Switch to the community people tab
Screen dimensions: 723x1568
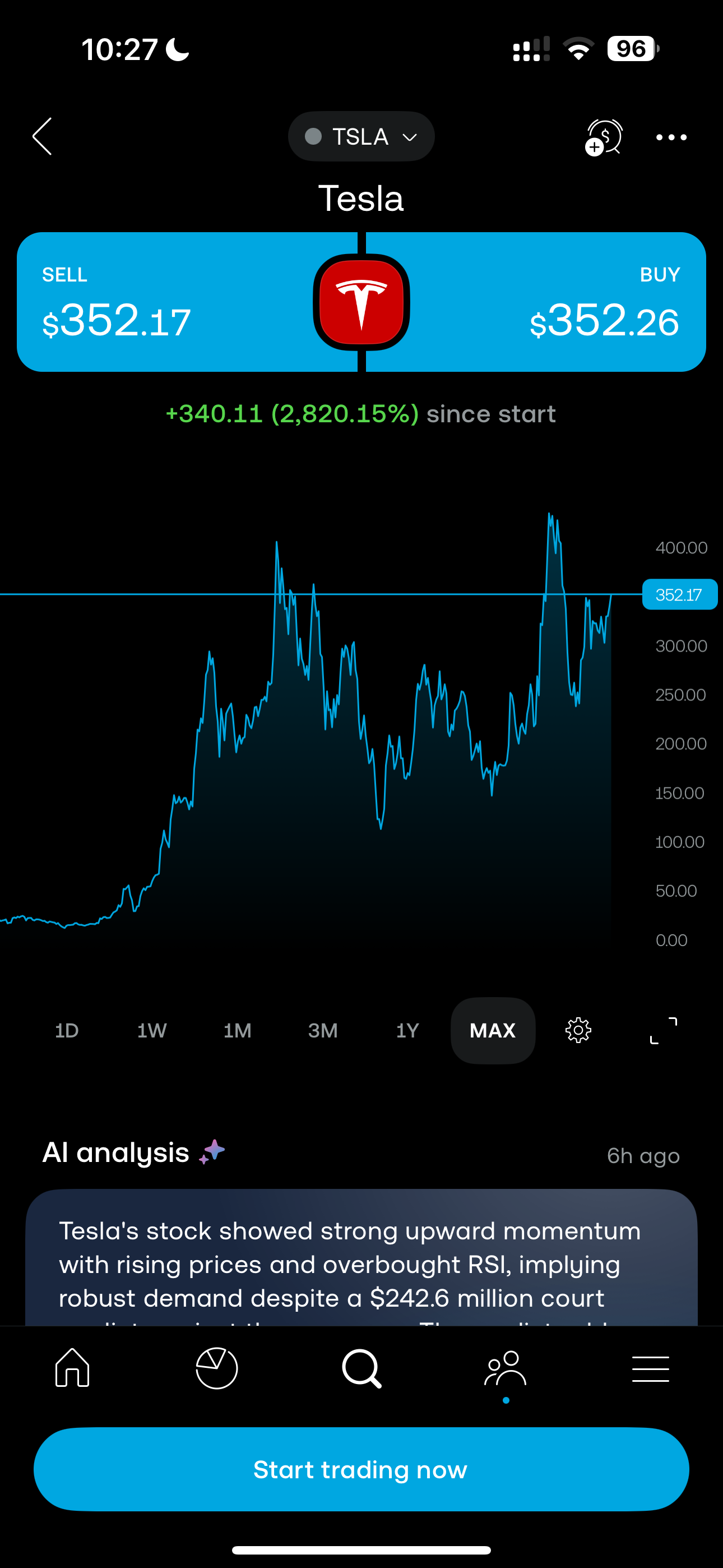click(x=506, y=1368)
